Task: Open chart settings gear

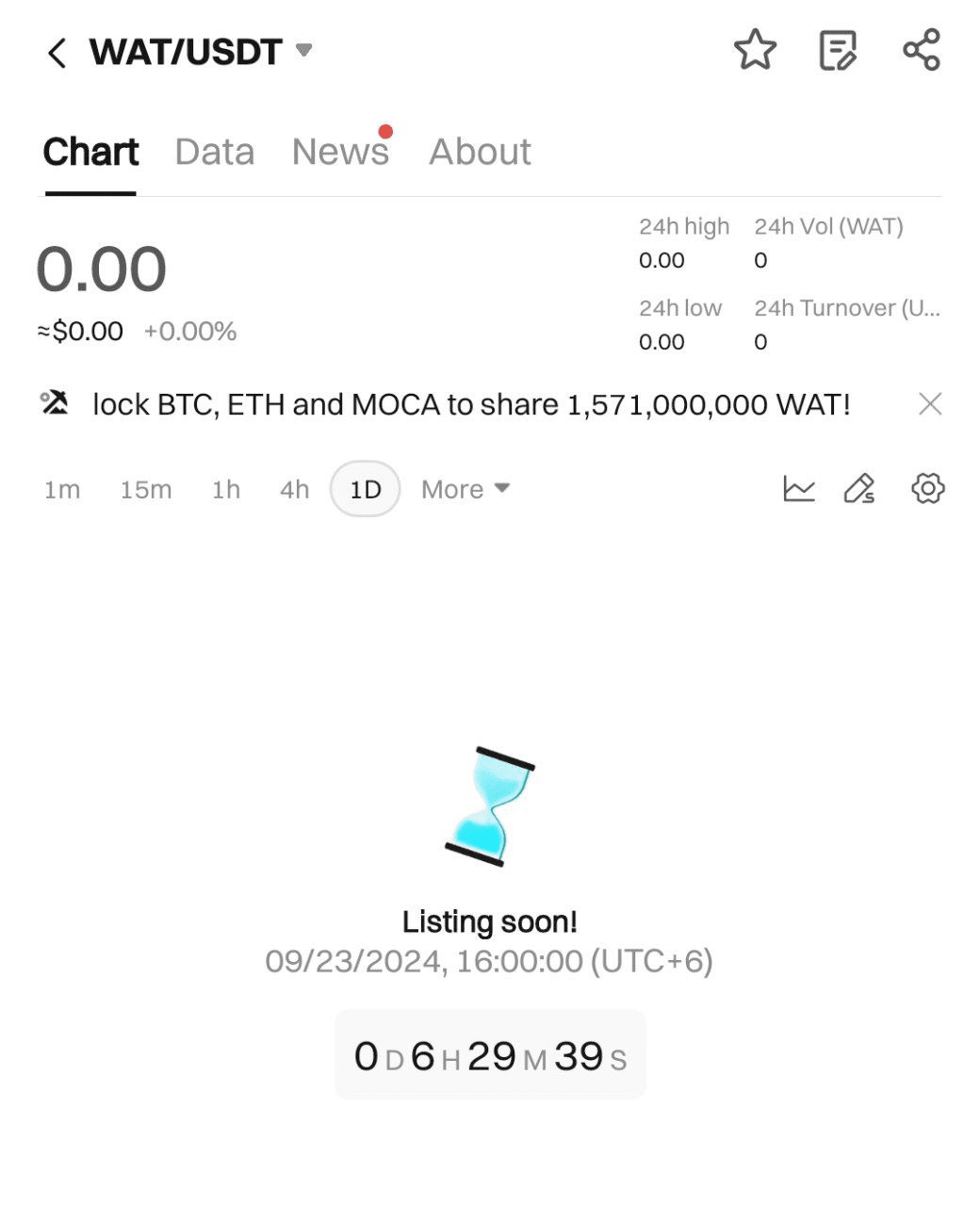Action: click(x=928, y=488)
